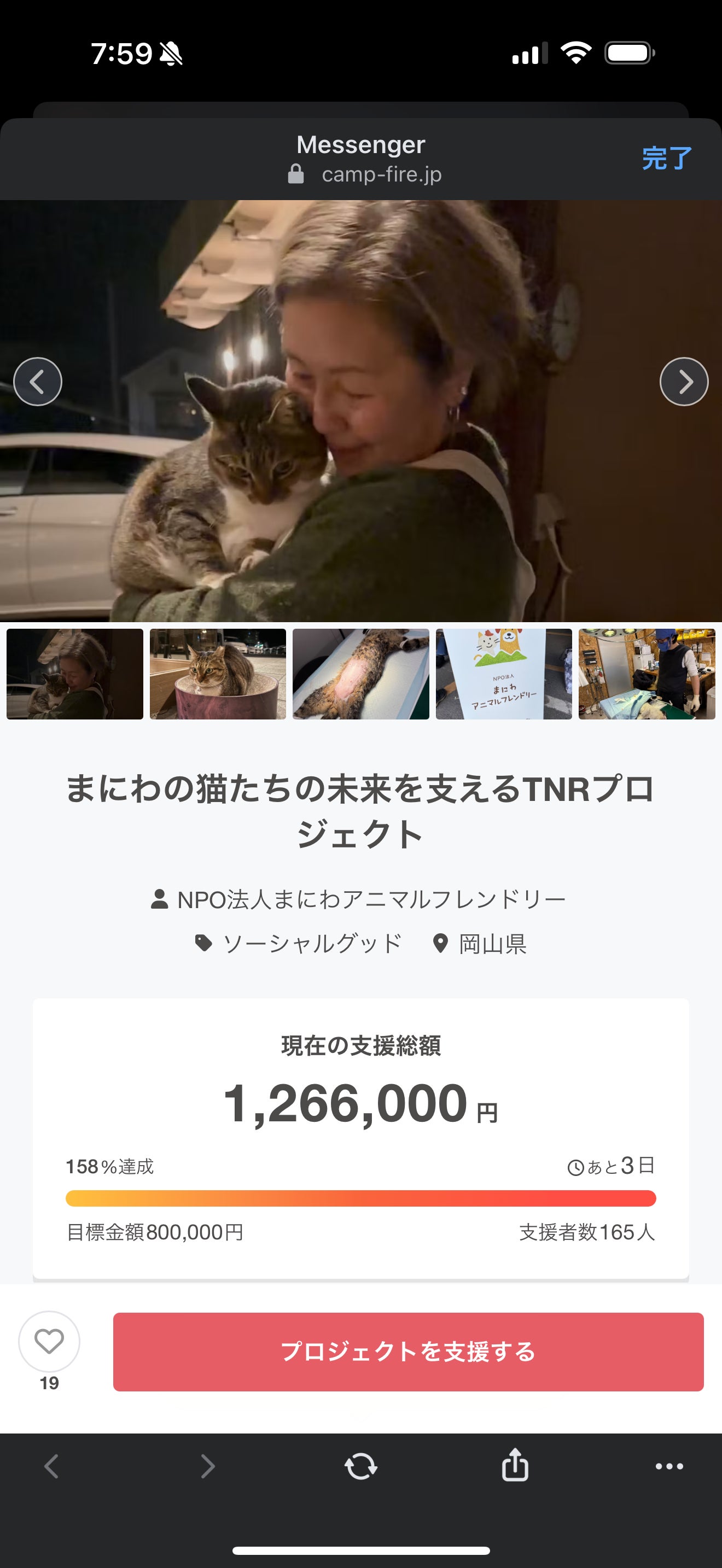Select the woman hugging cat thumbnail
722x1568 pixels.
pos(75,674)
